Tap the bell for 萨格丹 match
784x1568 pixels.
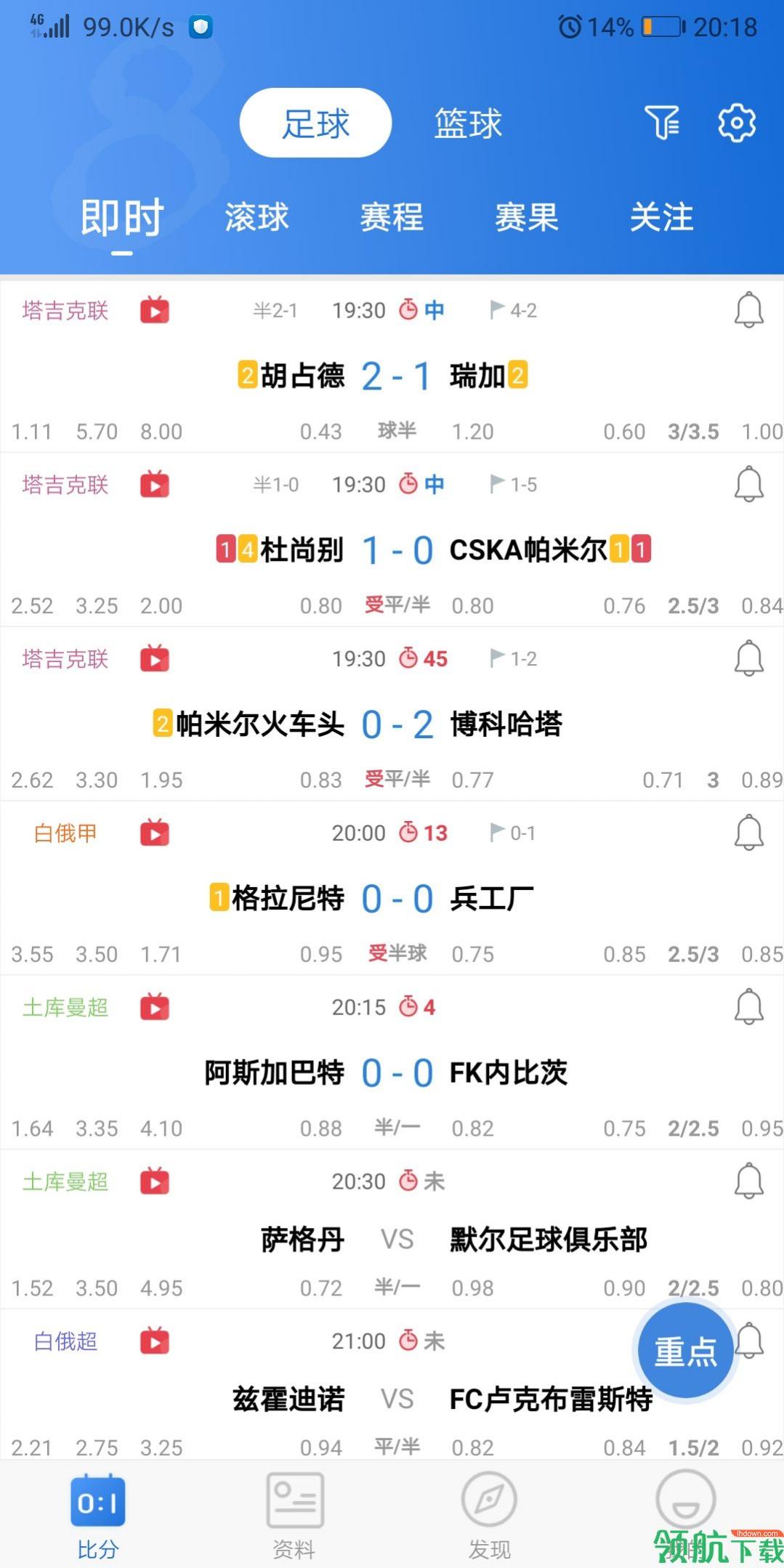(x=748, y=1181)
